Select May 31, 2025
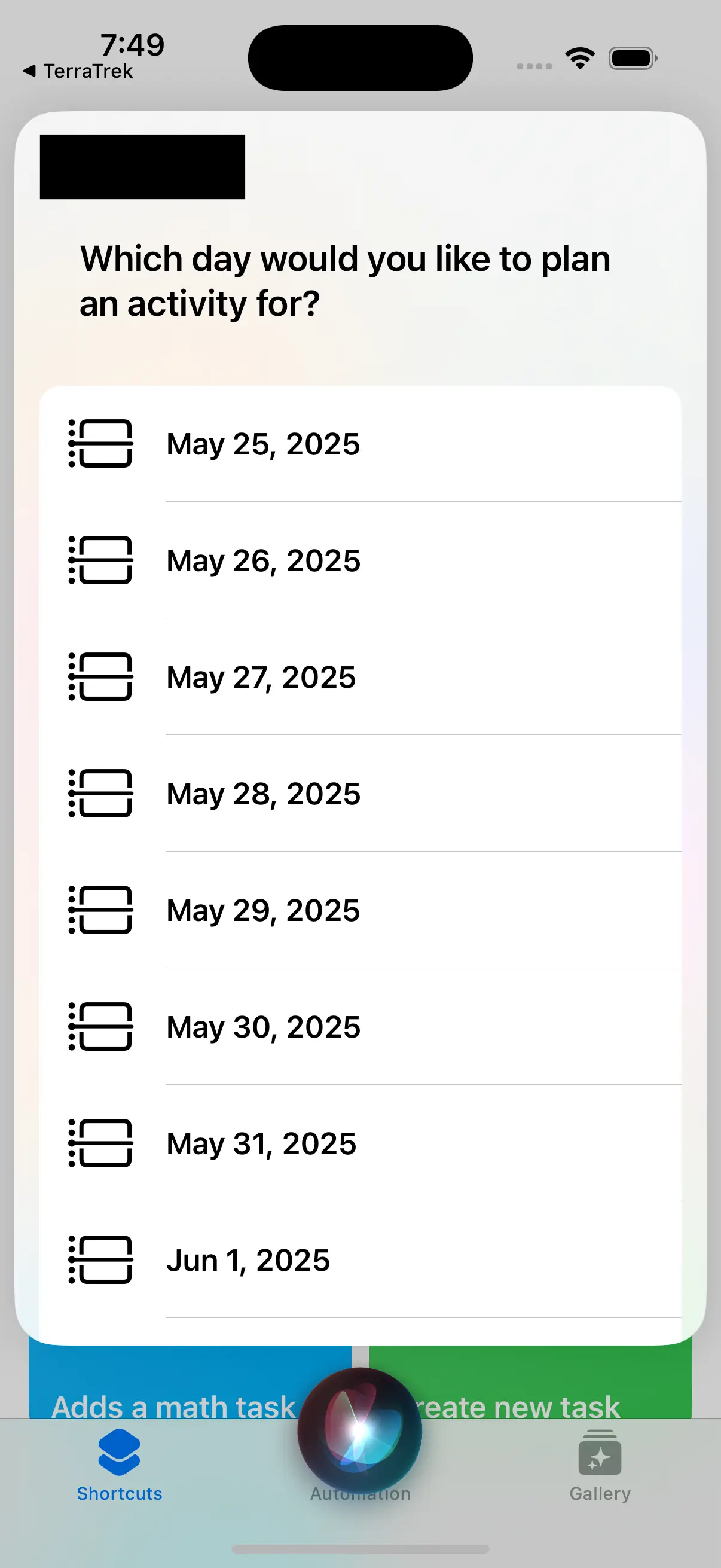Viewport: 721px width, 1568px height. 360,1143
